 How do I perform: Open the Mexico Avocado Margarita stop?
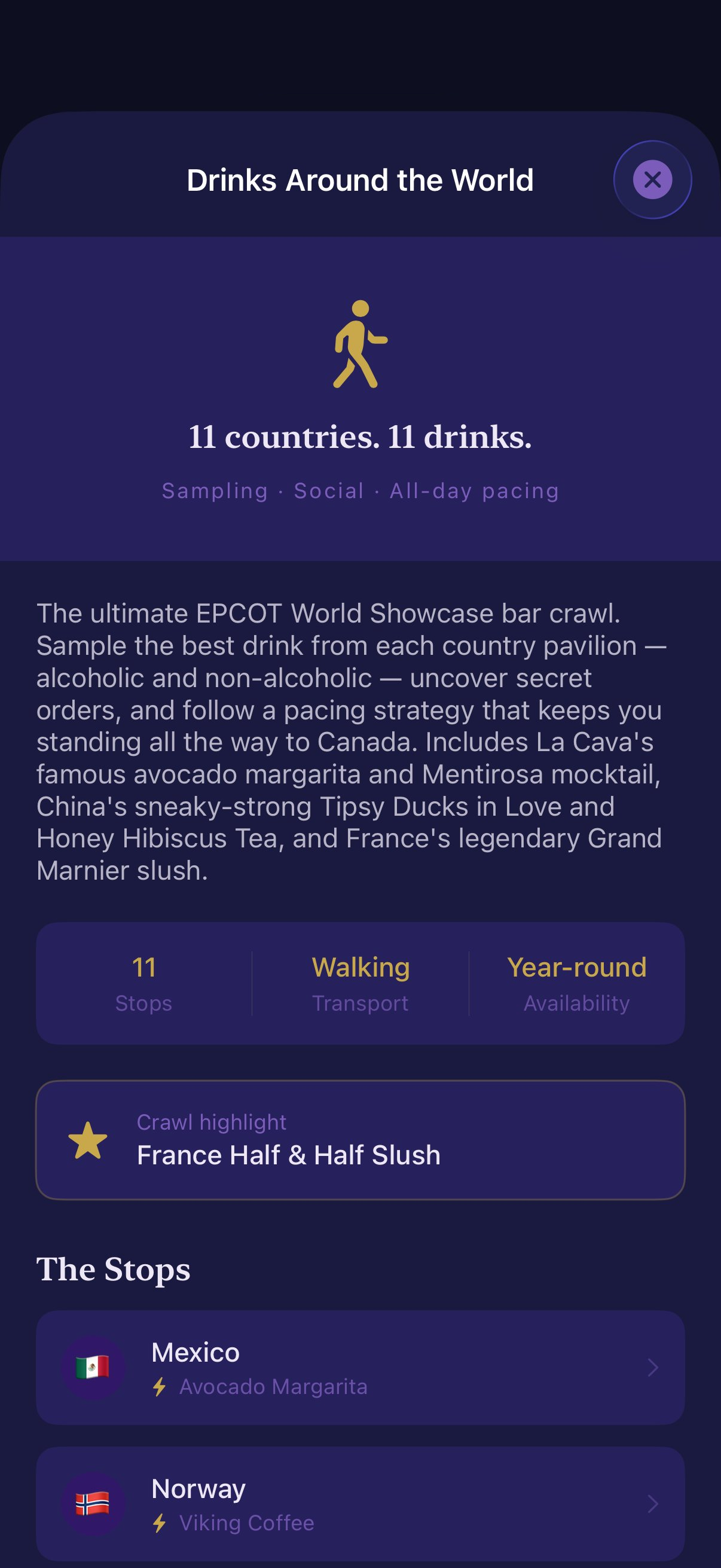coord(360,1367)
